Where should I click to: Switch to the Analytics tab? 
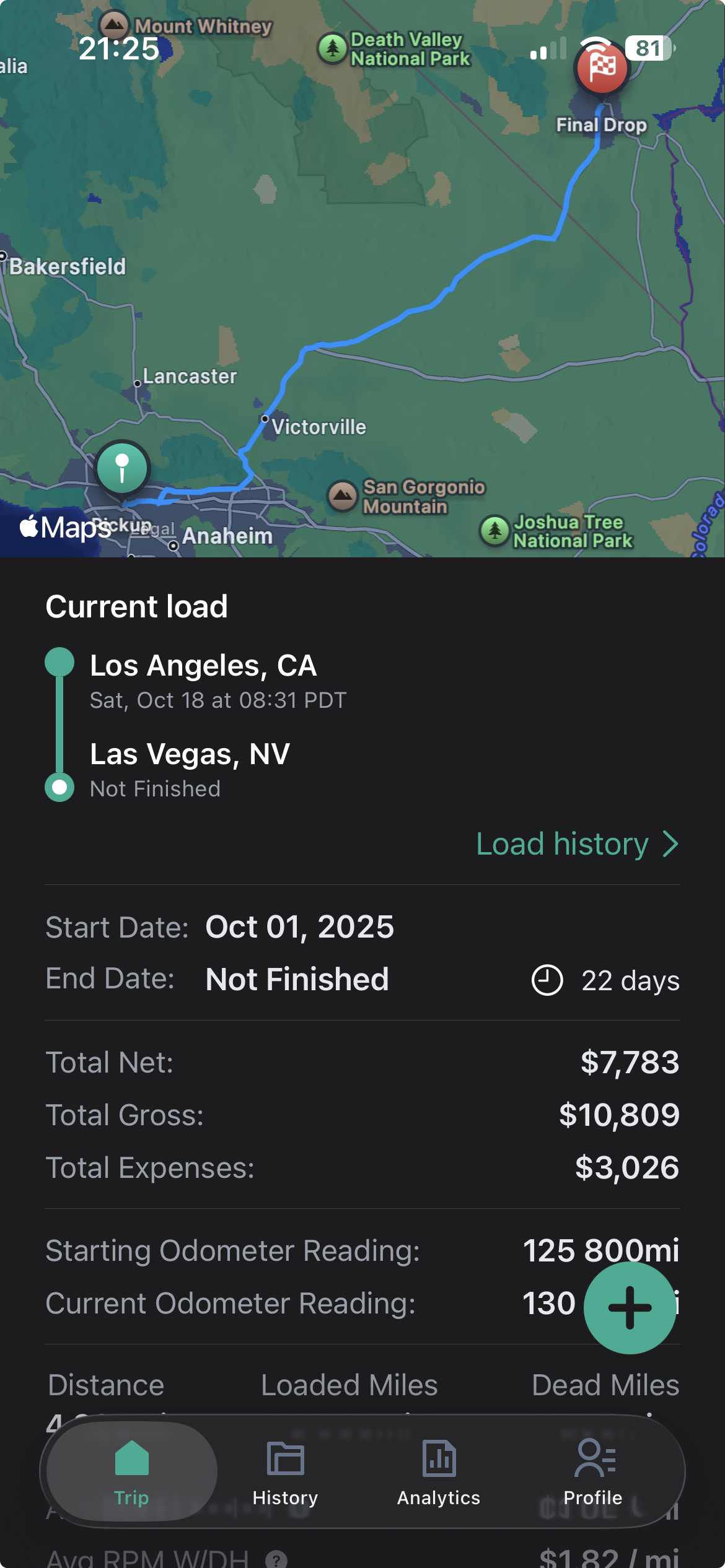(x=438, y=1474)
